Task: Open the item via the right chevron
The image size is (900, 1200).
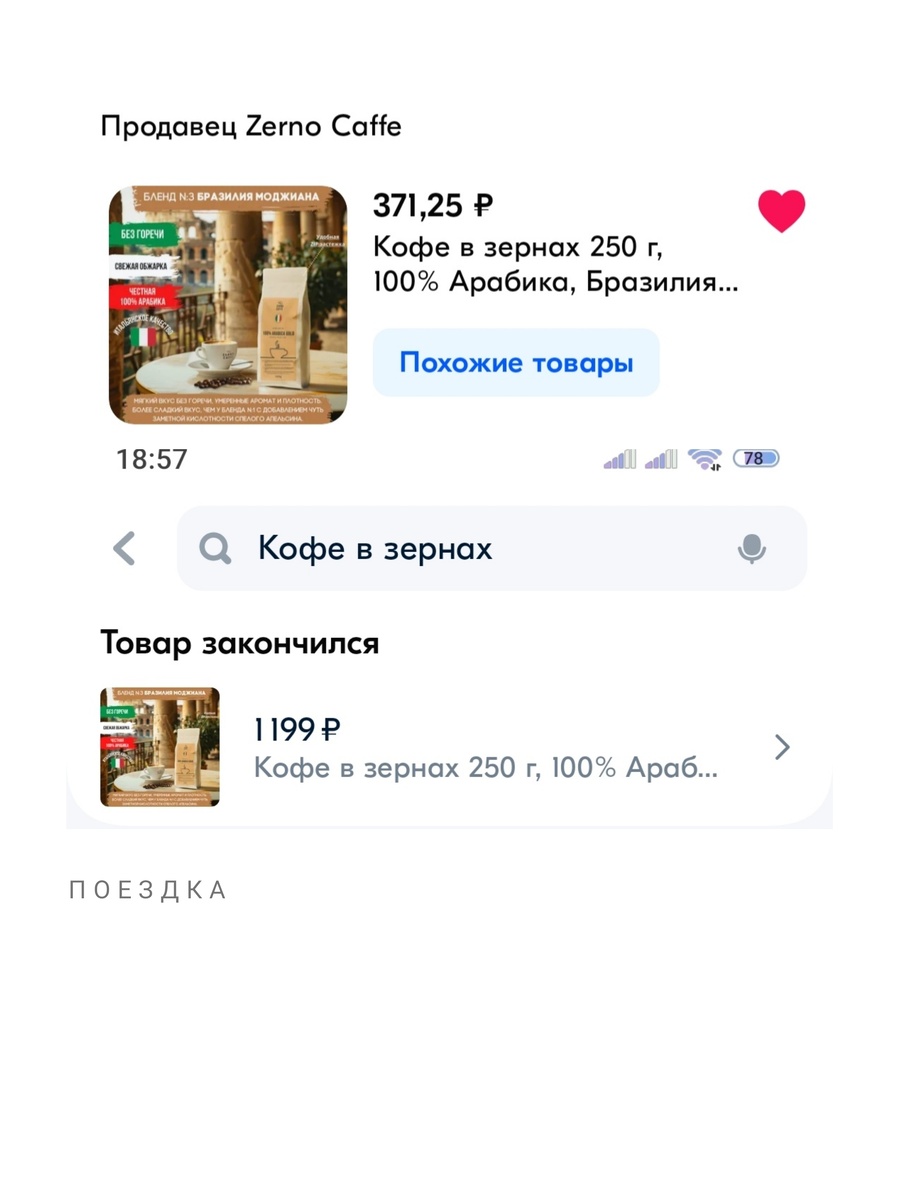Action: click(784, 747)
